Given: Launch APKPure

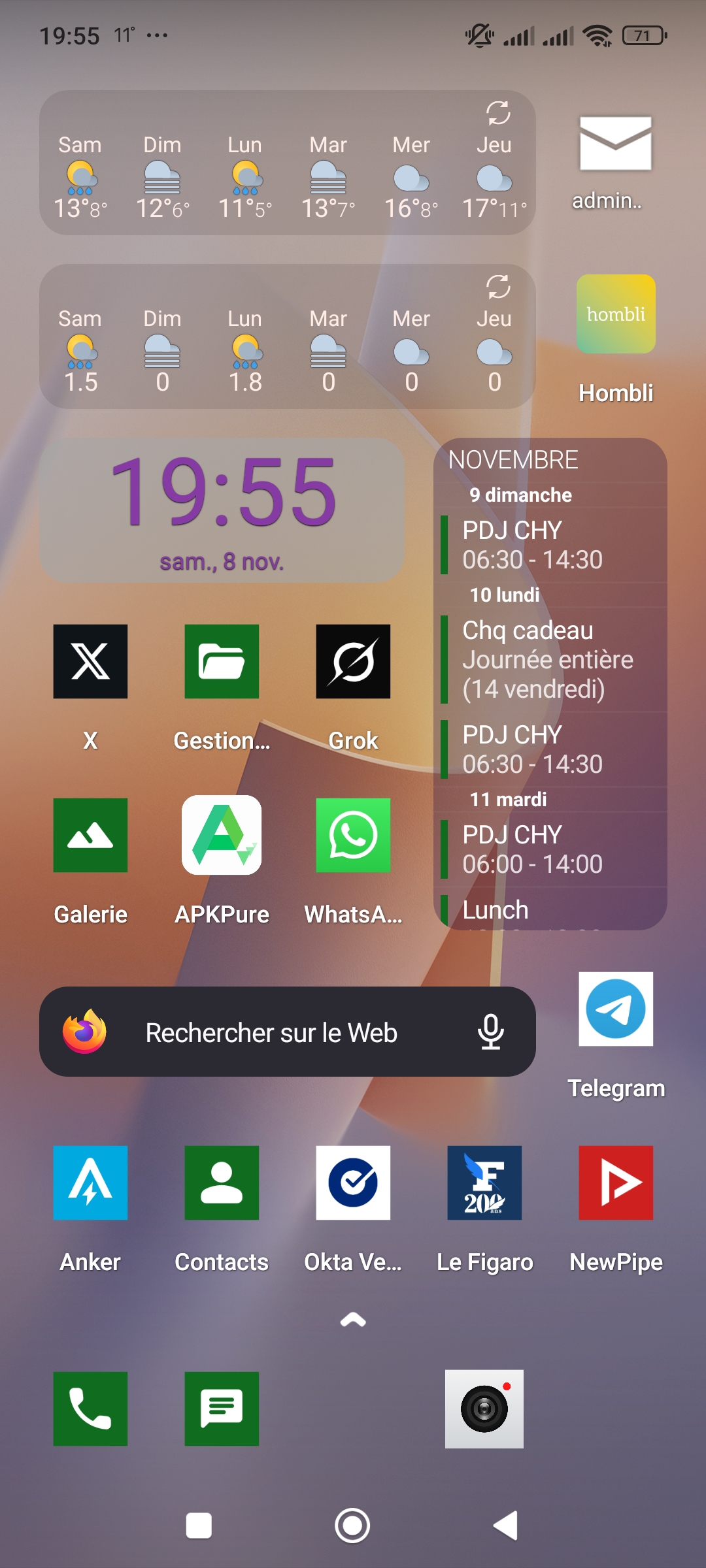Looking at the screenshot, I should (x=222, y=836).
